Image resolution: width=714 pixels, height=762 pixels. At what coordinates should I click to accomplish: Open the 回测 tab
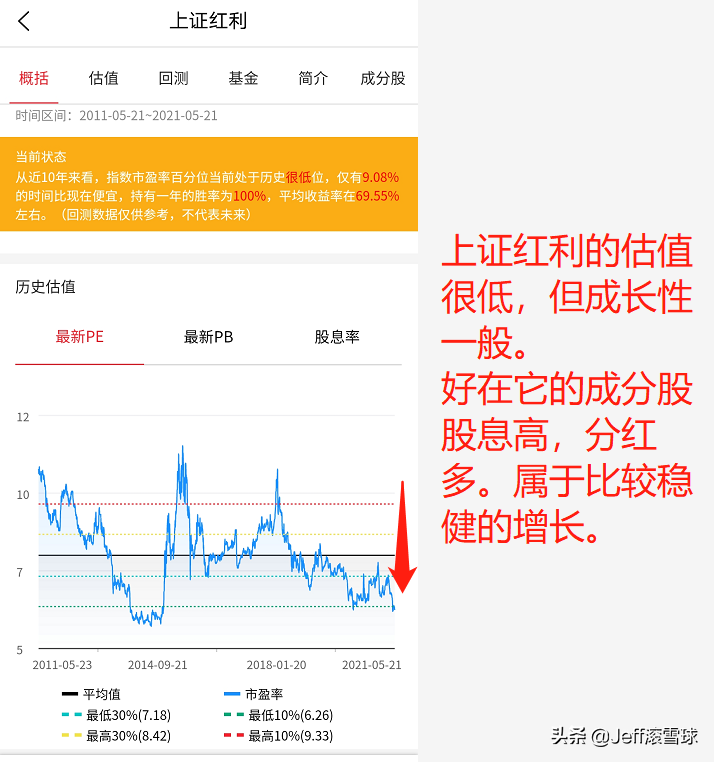click(x=173, y=78)
